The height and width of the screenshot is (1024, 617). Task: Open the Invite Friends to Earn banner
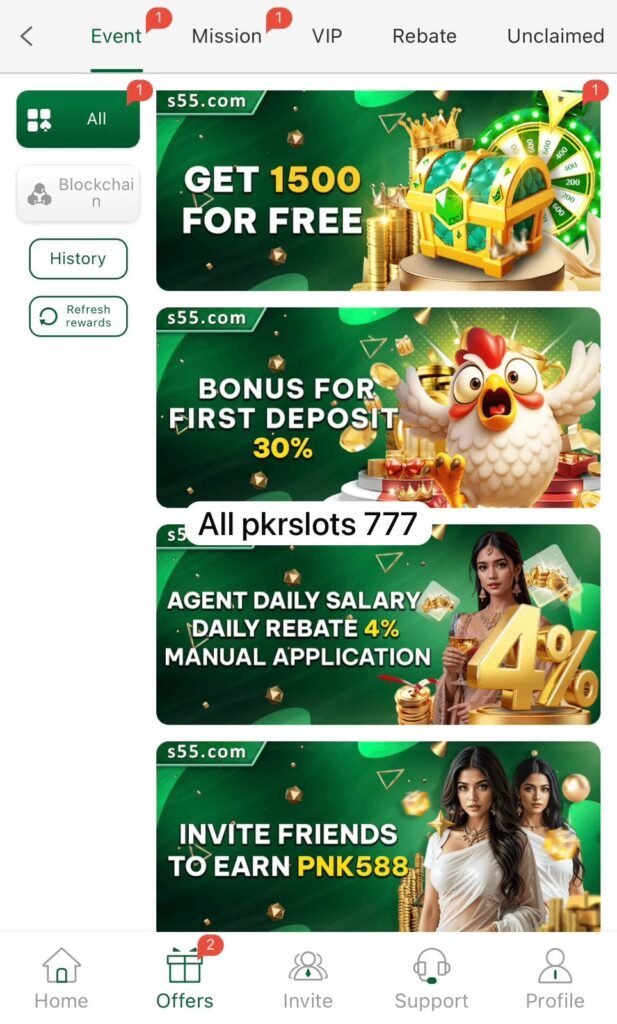[x=378, y=836]
